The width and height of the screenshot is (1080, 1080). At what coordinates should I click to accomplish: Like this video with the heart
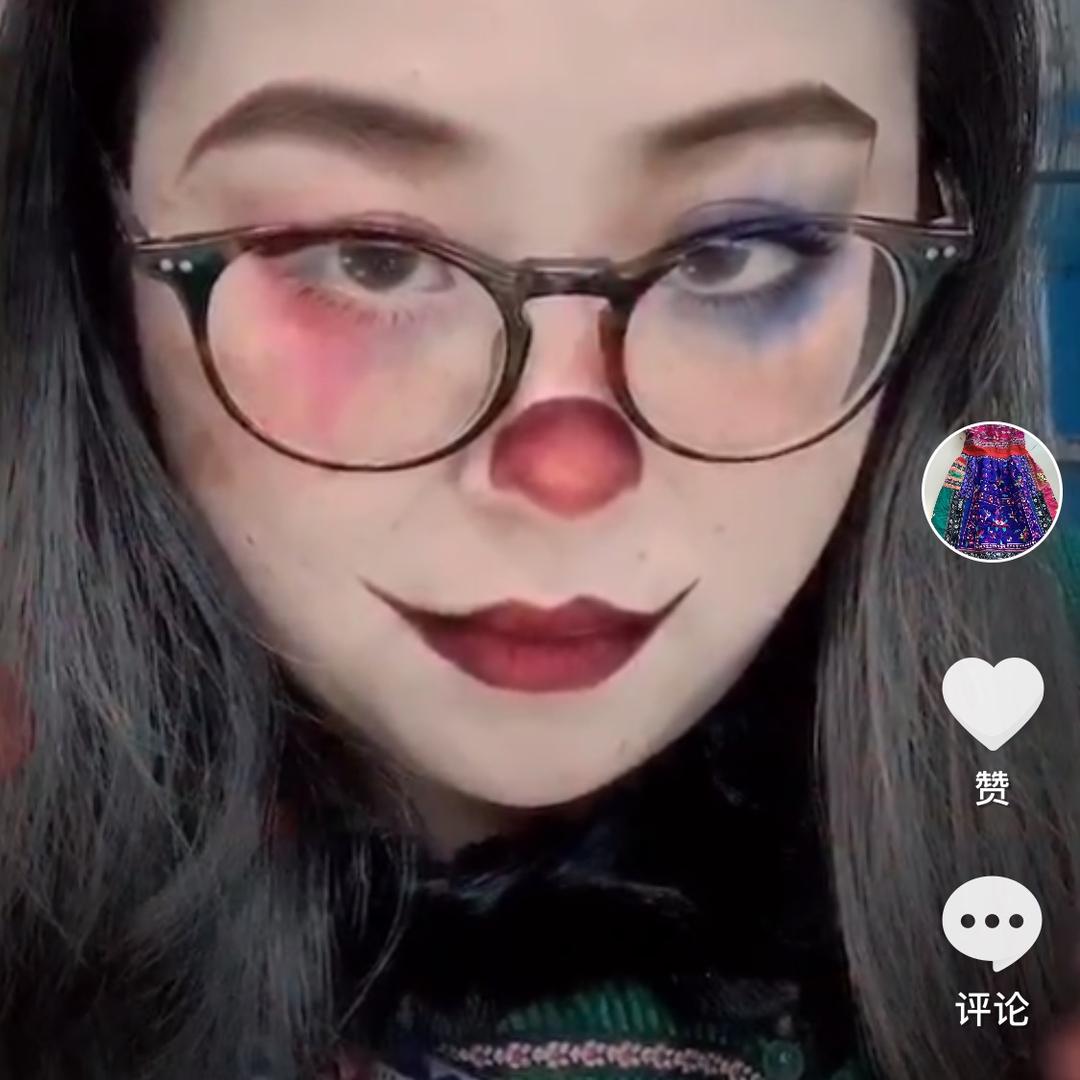[x=992, y=703]
